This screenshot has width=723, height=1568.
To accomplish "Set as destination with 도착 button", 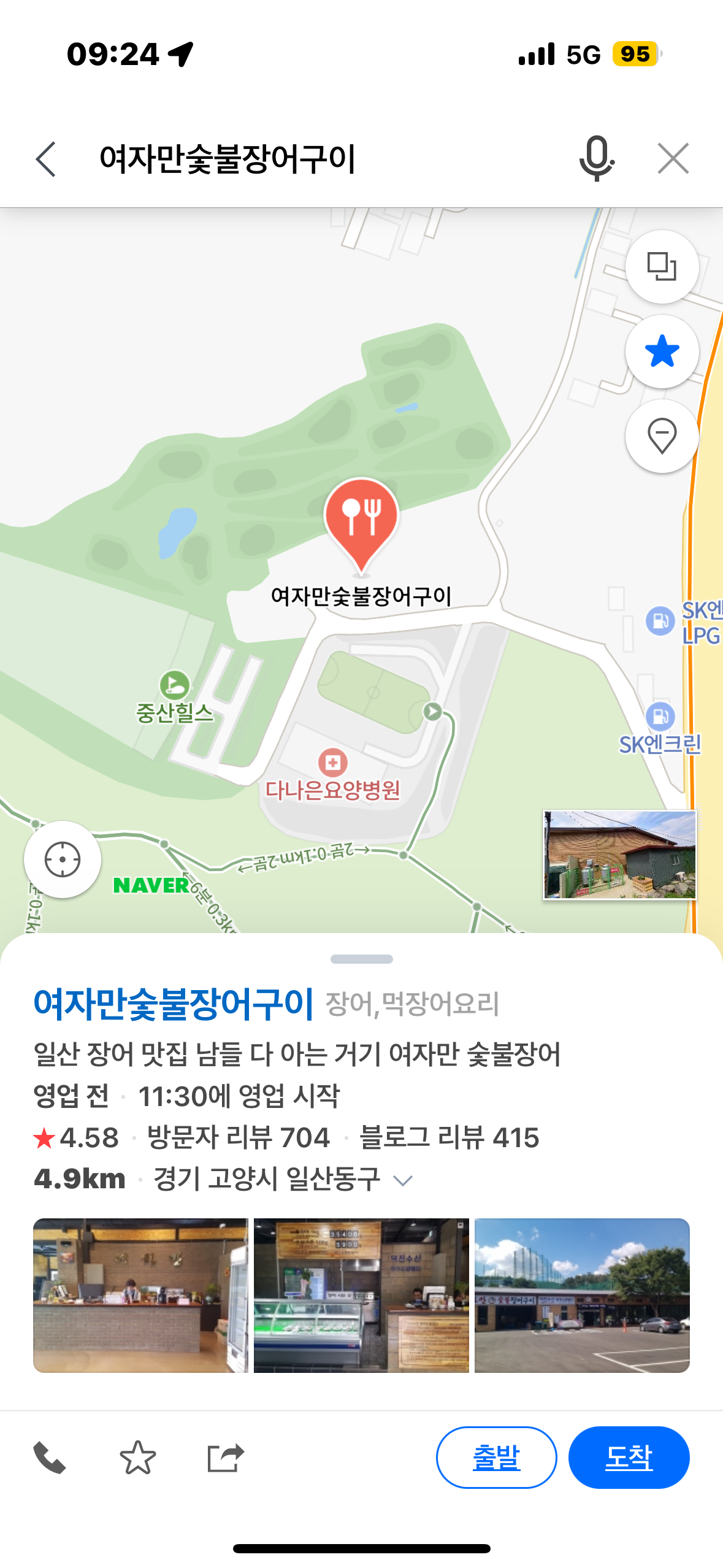I will coord(629,1458).
